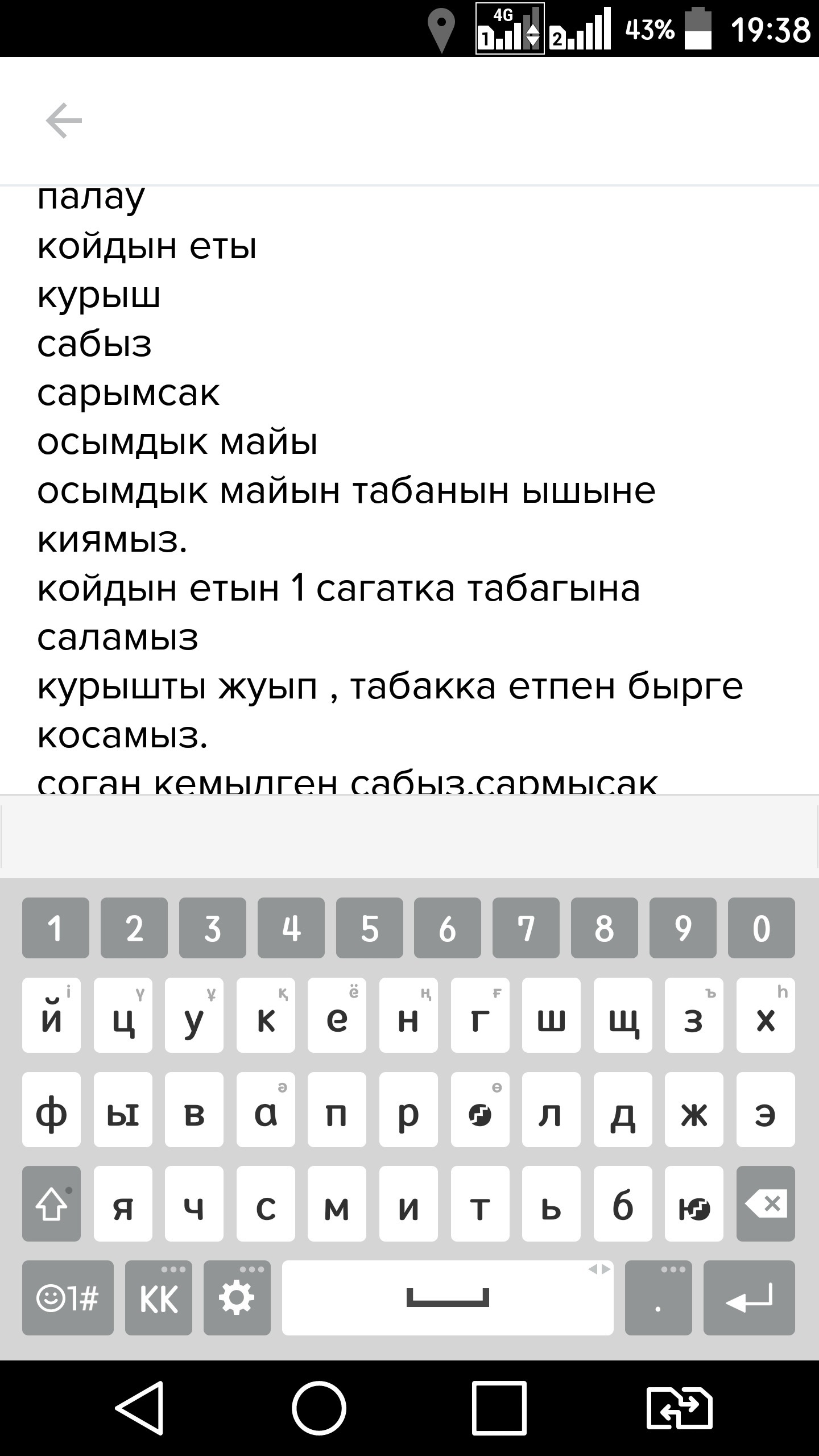The height and width of the screenshot is (1456, 819).
Task: Go back using the top arrow
Action: (64, 121)
